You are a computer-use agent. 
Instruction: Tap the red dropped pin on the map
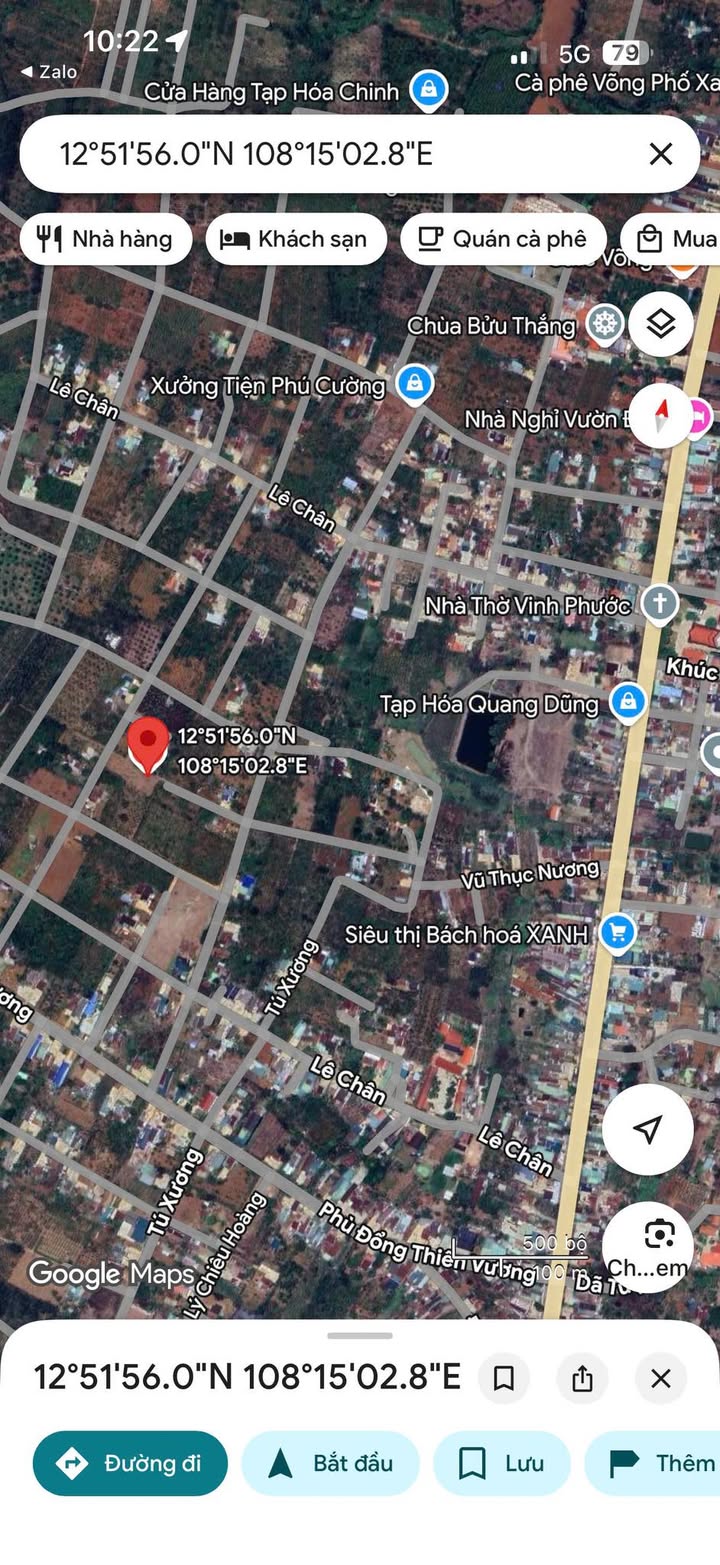[148, 745]
